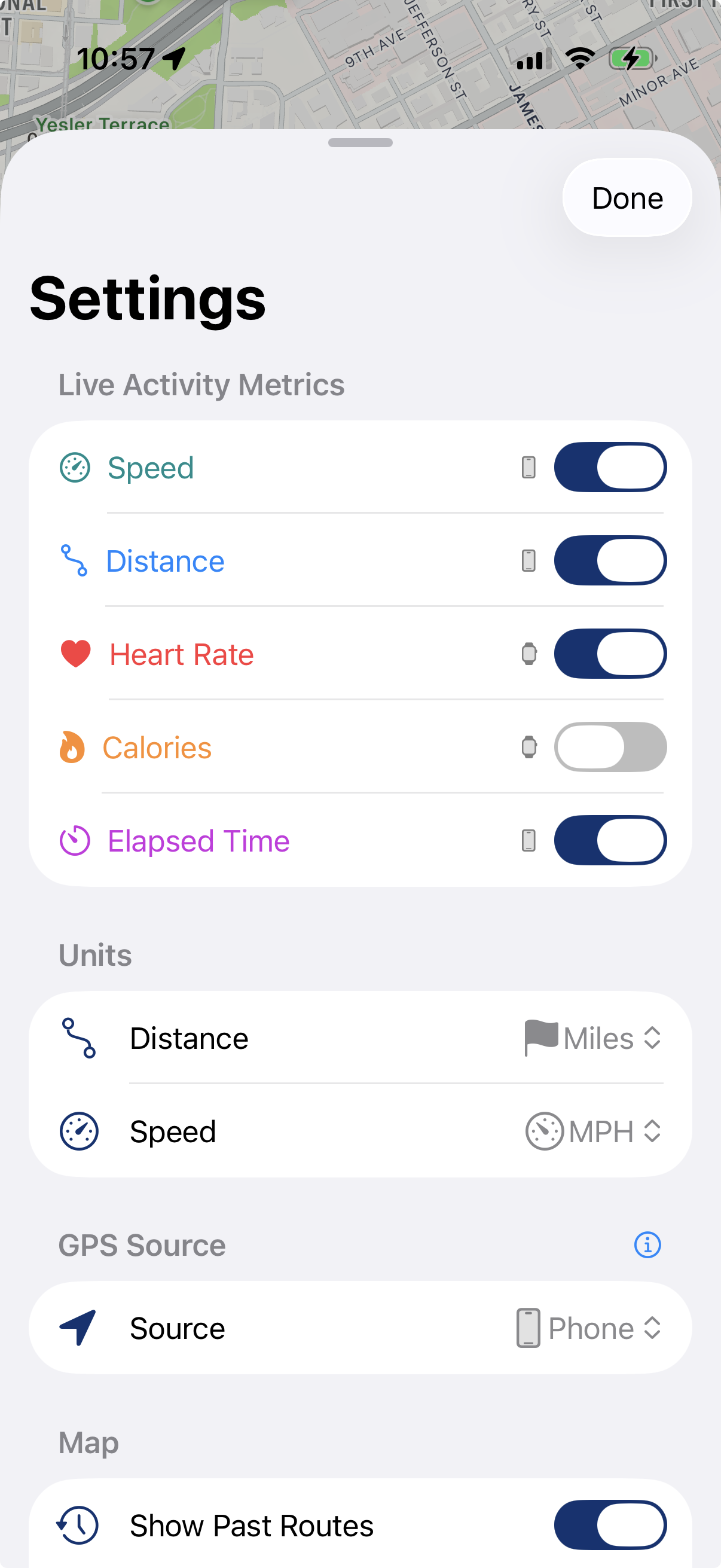Switch off the Heart Rate metric
Image resolution: width=721 pixels, height=1568 pixels.
point(610,654)
